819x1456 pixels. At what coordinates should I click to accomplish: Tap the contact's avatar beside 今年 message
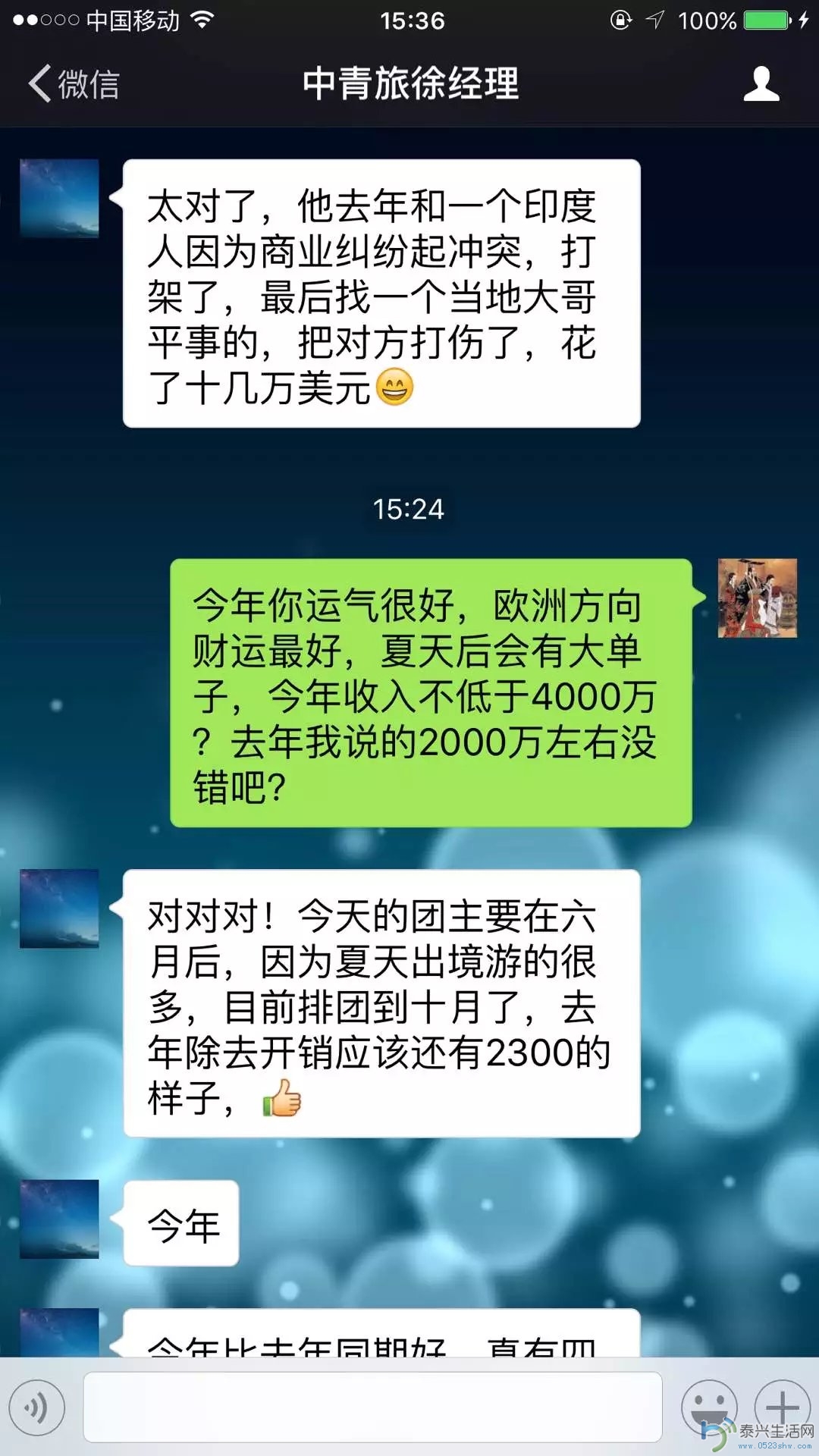(59, 1219)
